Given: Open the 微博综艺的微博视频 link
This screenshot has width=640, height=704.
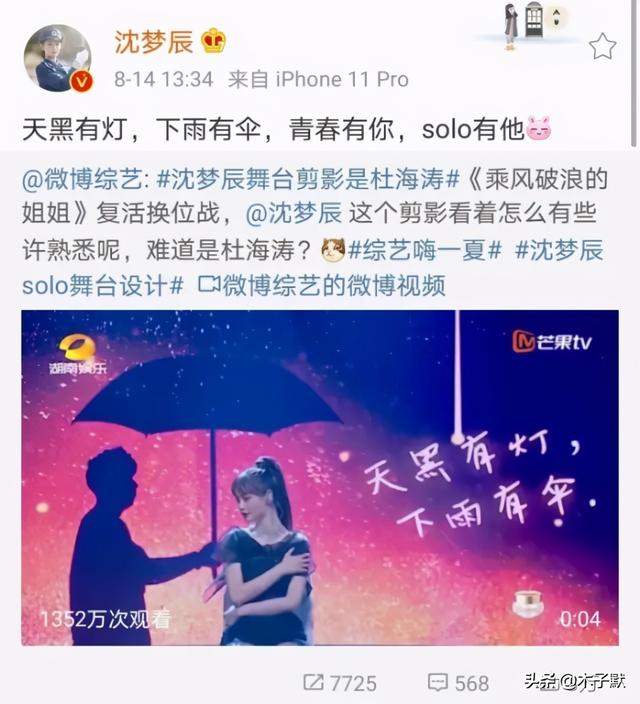Looking at the screenshot, I should (321, 285).
